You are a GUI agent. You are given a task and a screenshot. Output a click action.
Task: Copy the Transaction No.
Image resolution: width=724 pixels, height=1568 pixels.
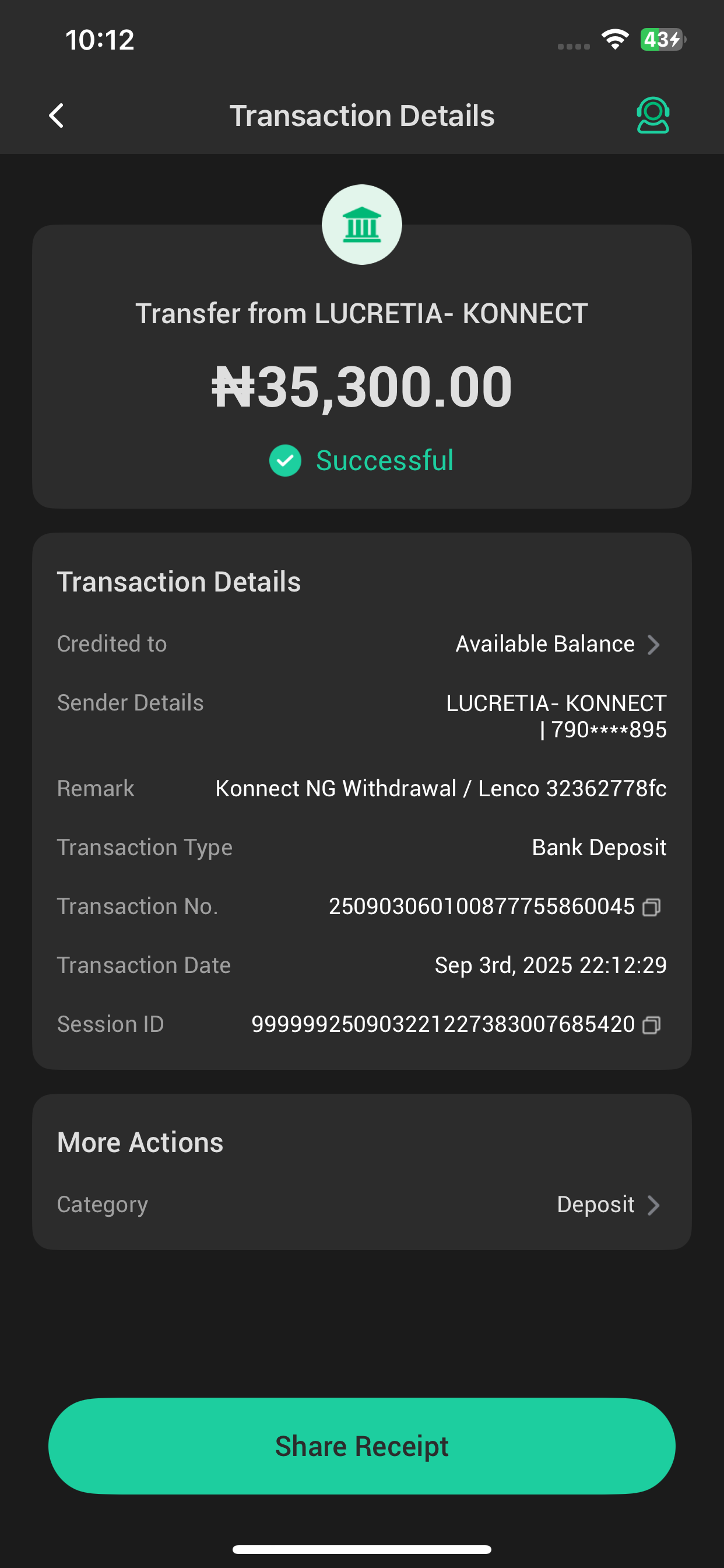coord(652,907)
